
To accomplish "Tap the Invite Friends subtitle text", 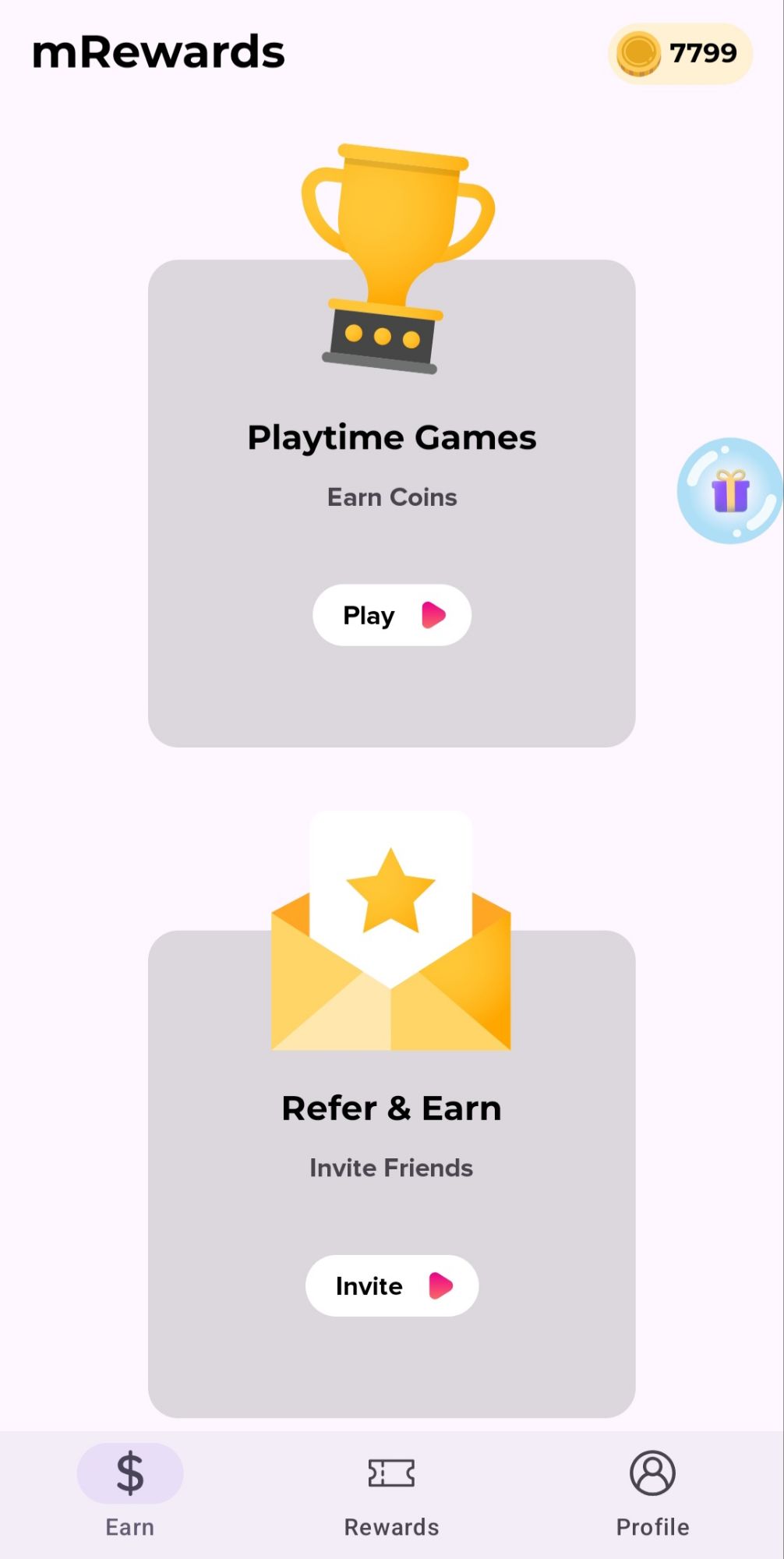I will click(x=391, y=1167).
